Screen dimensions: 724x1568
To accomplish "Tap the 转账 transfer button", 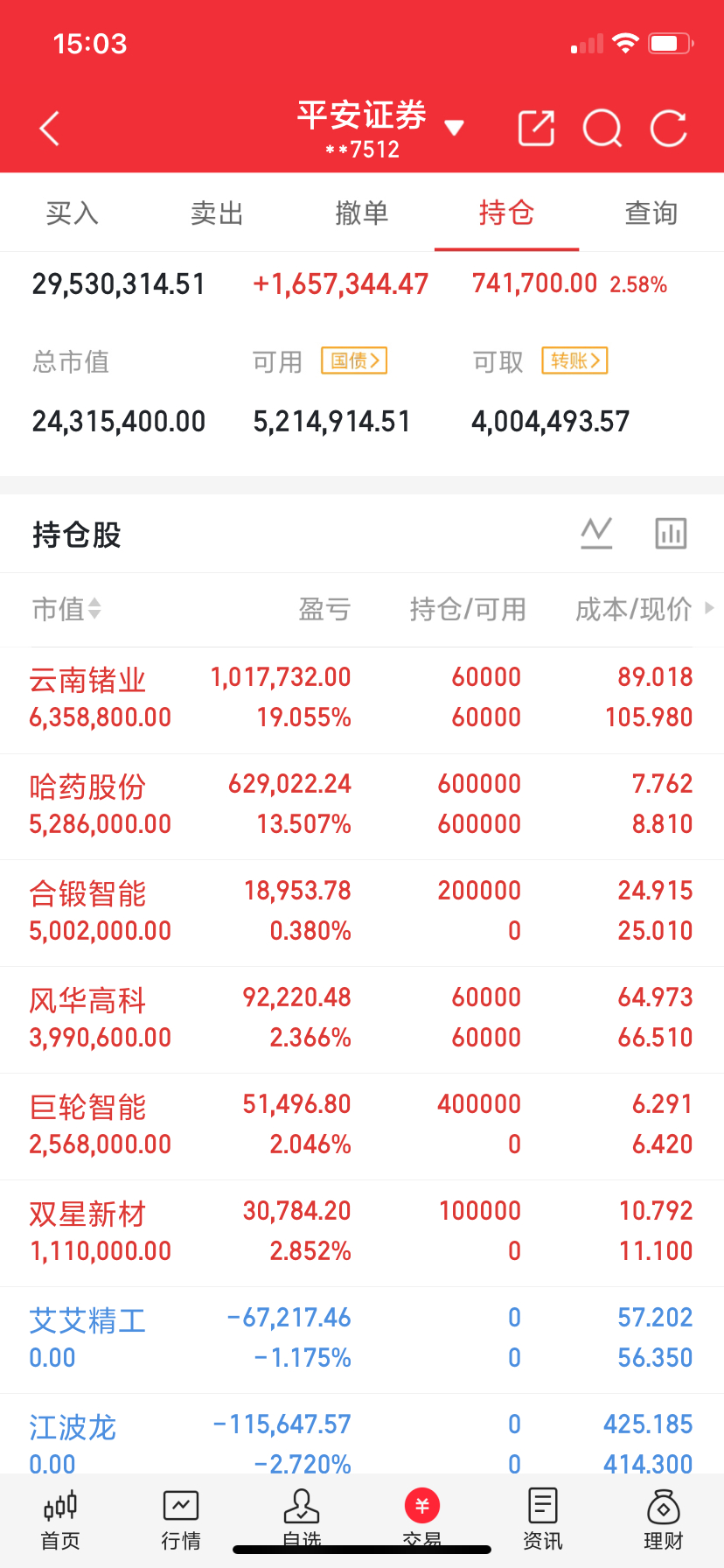I will tap(574, 360).
